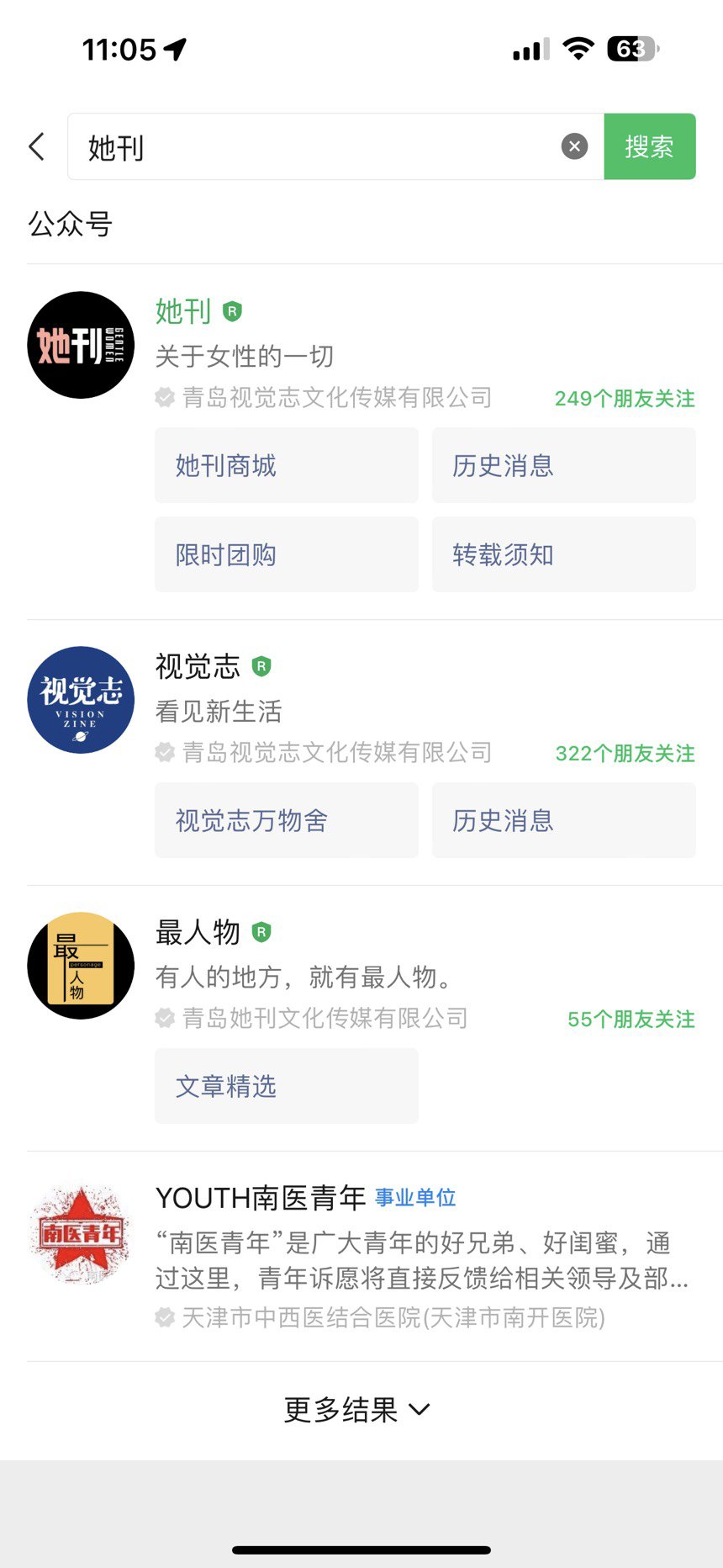Open 历史消息 under 她刊

(x=563, y=465)
